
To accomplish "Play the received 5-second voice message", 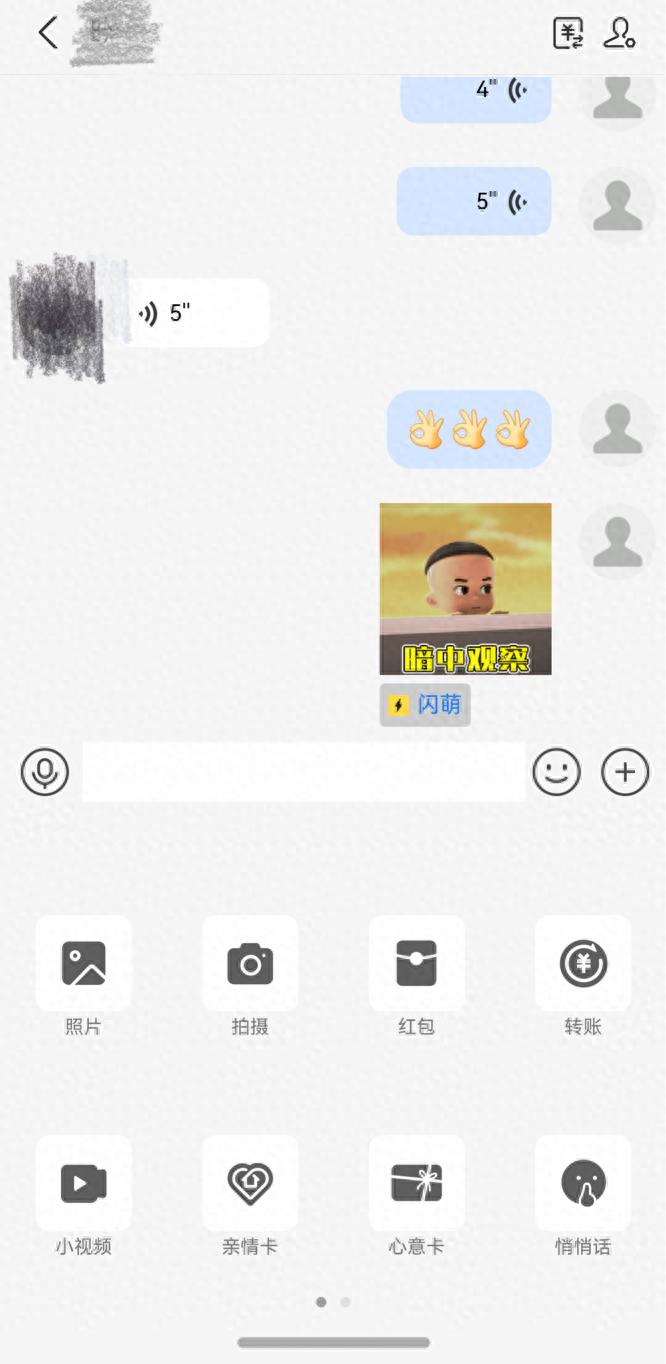I will [x=200, y=313].
